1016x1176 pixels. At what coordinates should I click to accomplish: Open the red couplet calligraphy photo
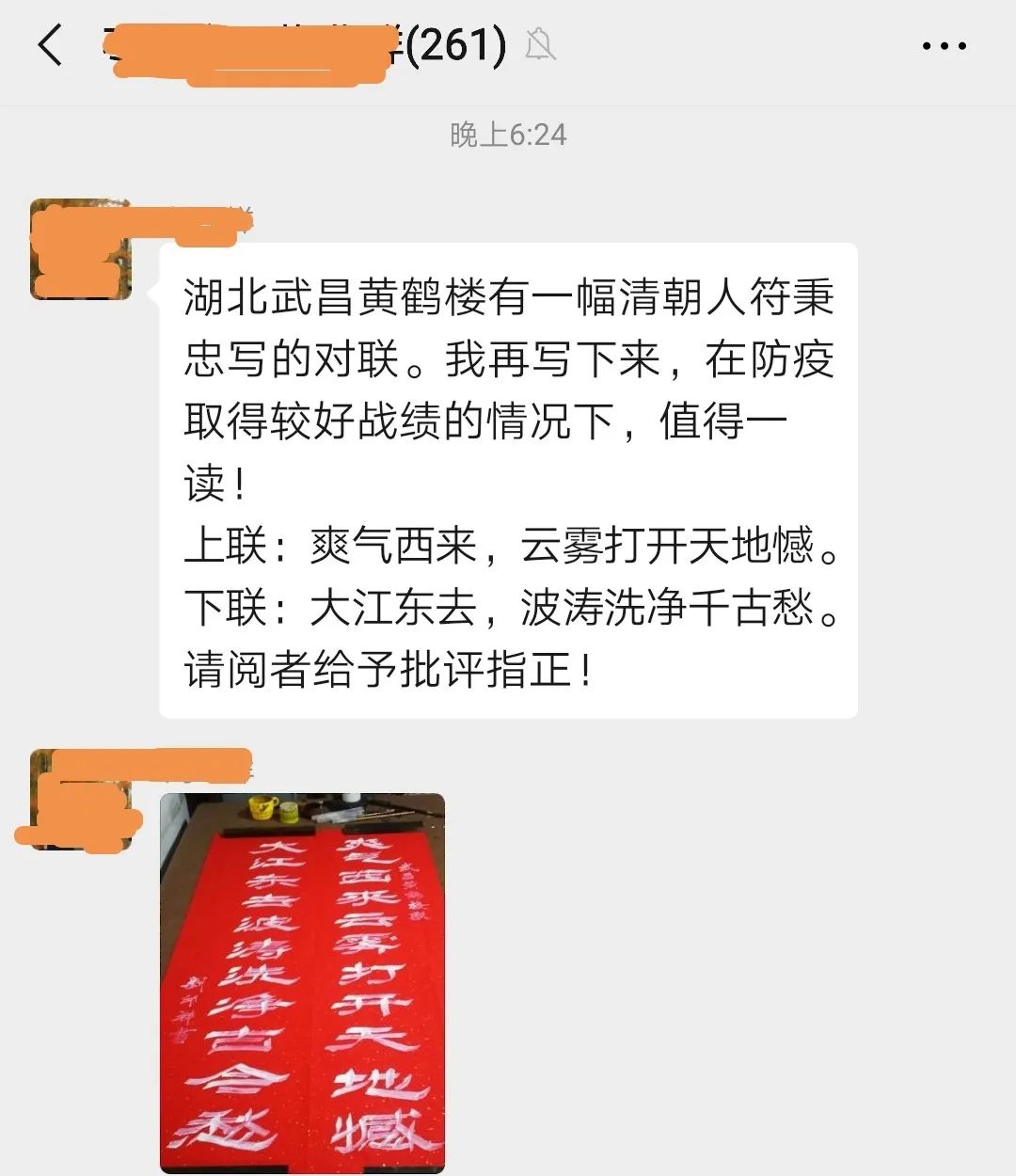[x=302, y=981]
